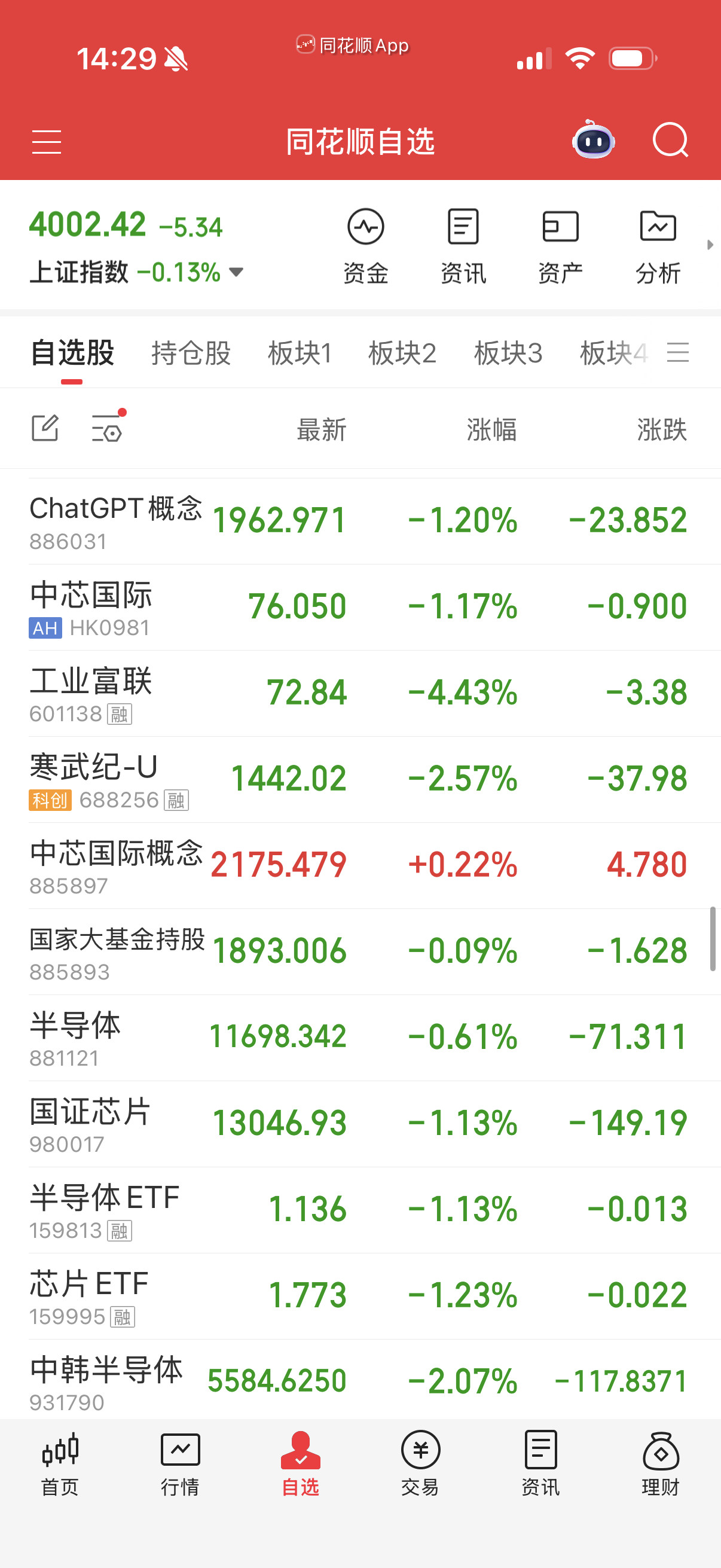Image resolution: width=721 pixels, height=1568 pixels.
Task: Open the 资讯 (news) icon
Action: point(463,243)
